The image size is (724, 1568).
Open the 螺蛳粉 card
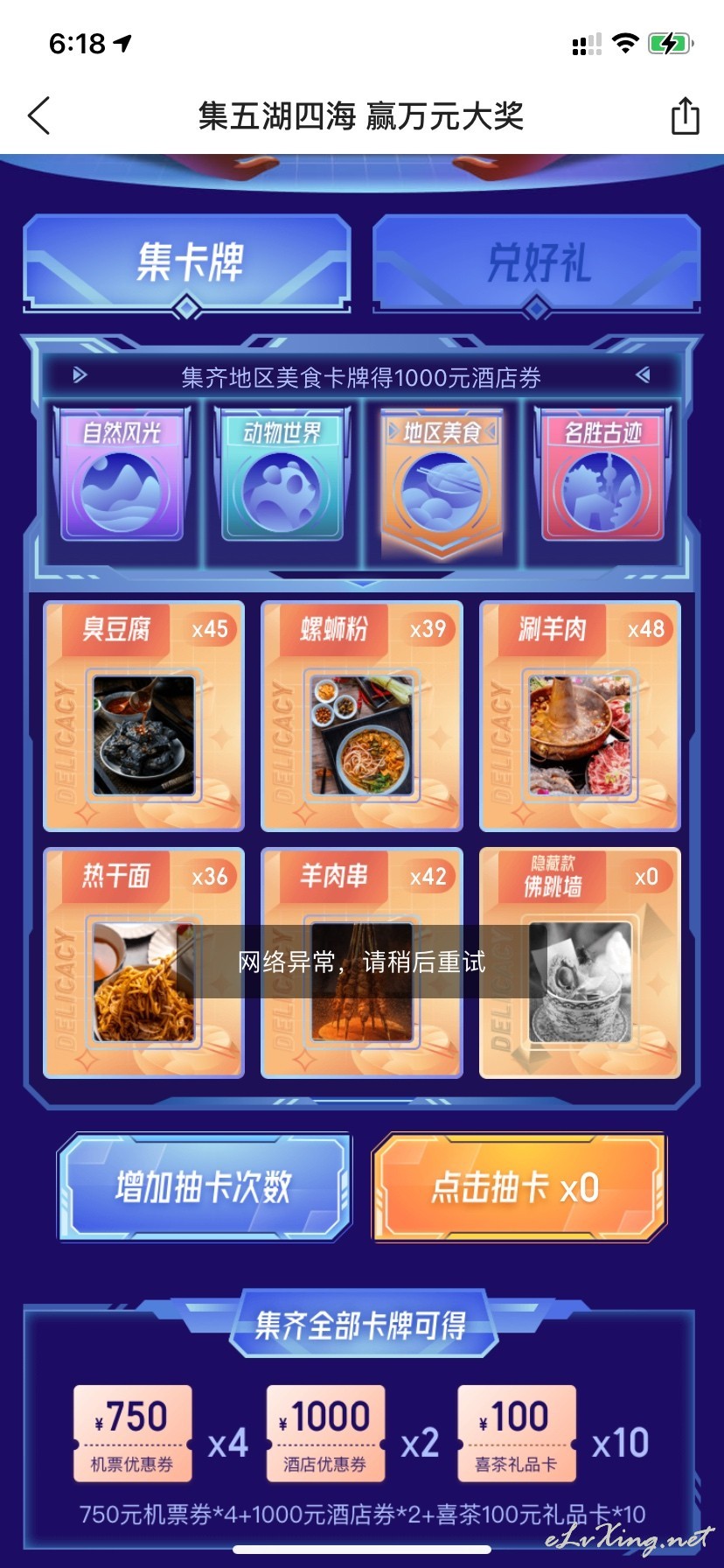coord(362,716)
